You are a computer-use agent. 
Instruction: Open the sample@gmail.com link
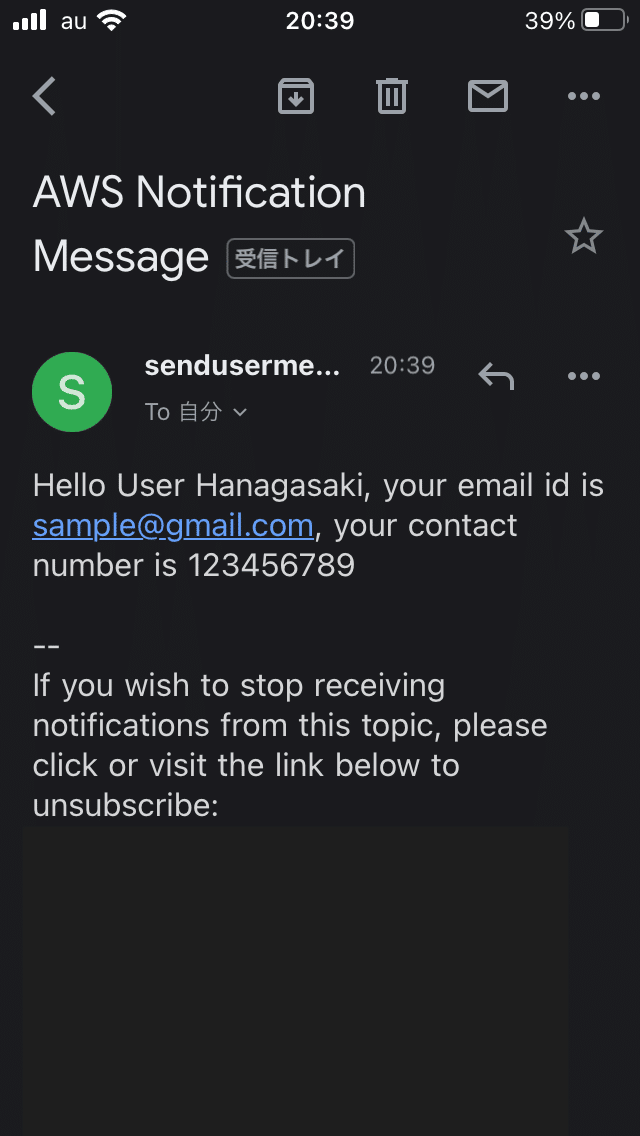(x=173, y=525)
